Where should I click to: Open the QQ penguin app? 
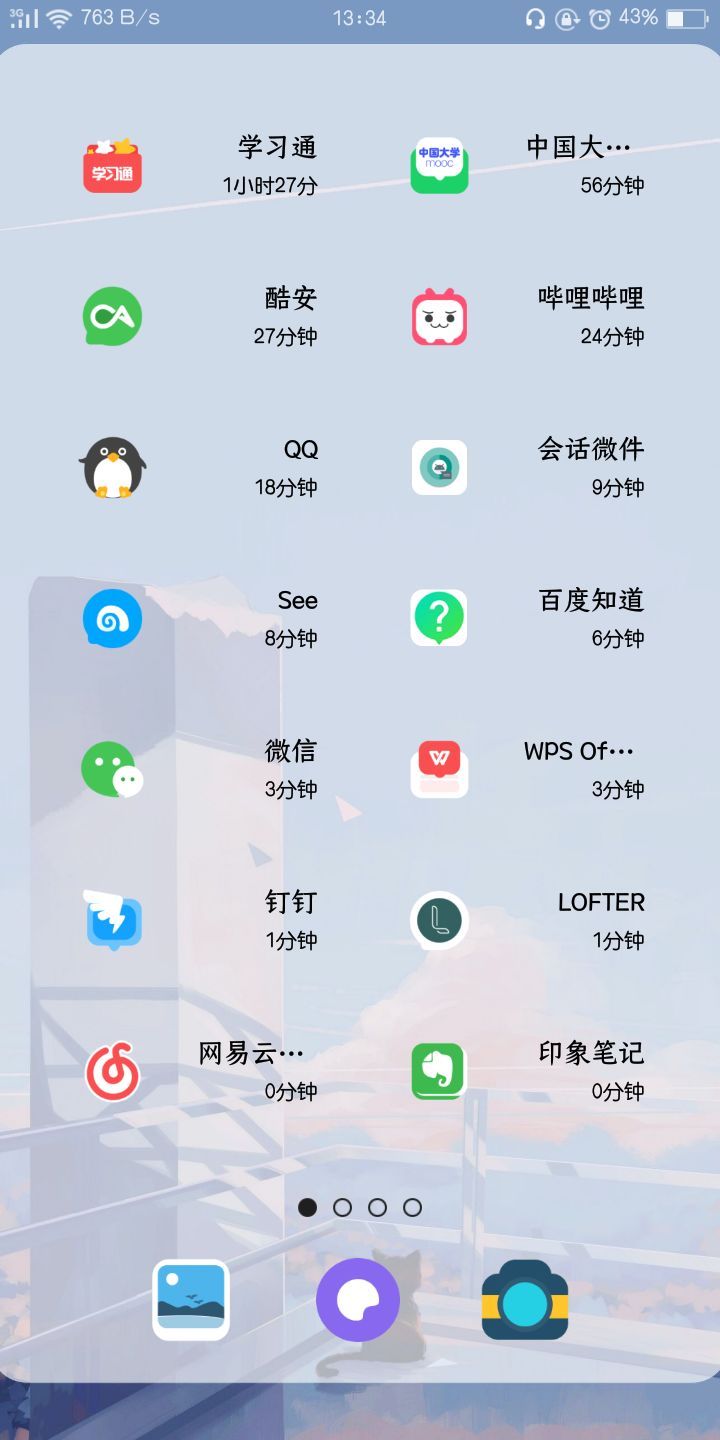click(112, 468)
